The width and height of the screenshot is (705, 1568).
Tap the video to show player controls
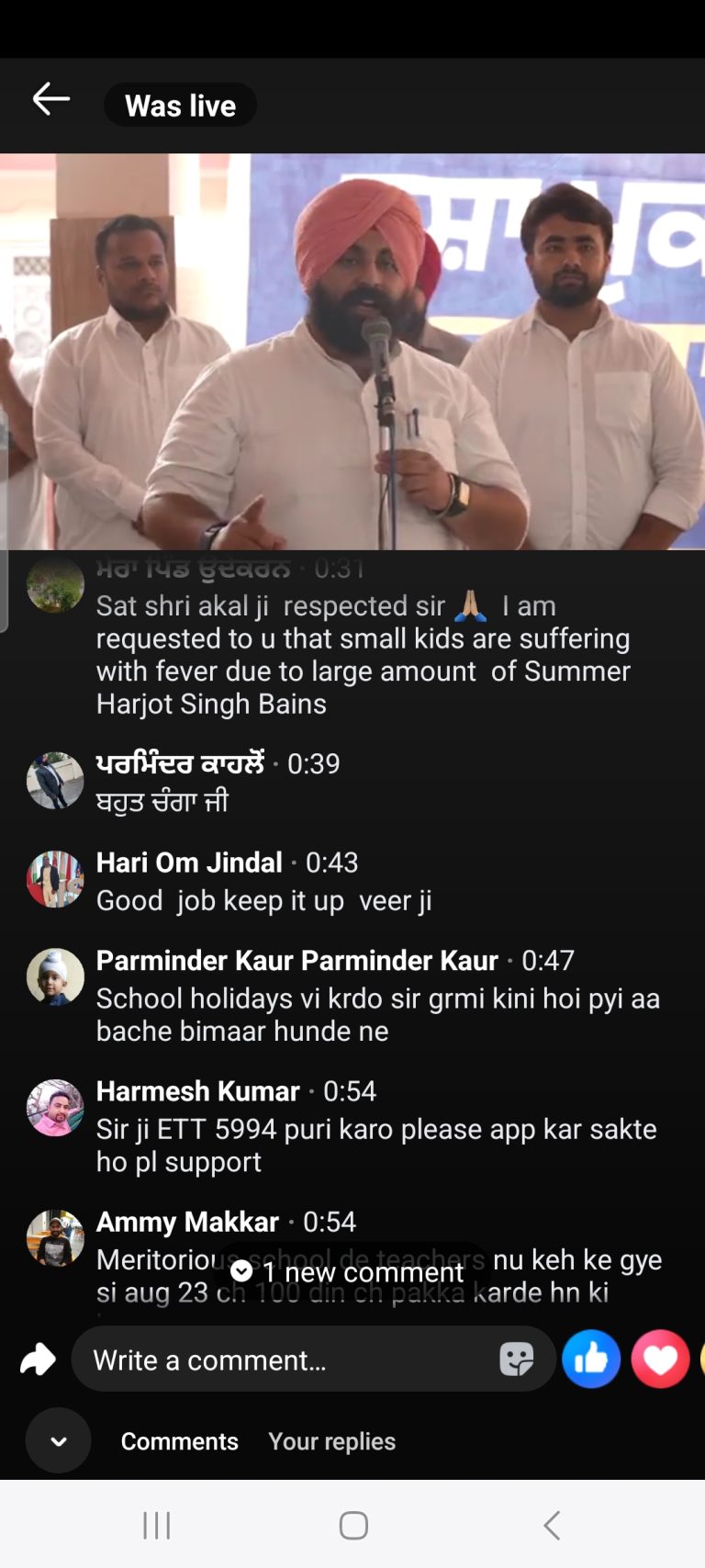pos(352,351)
